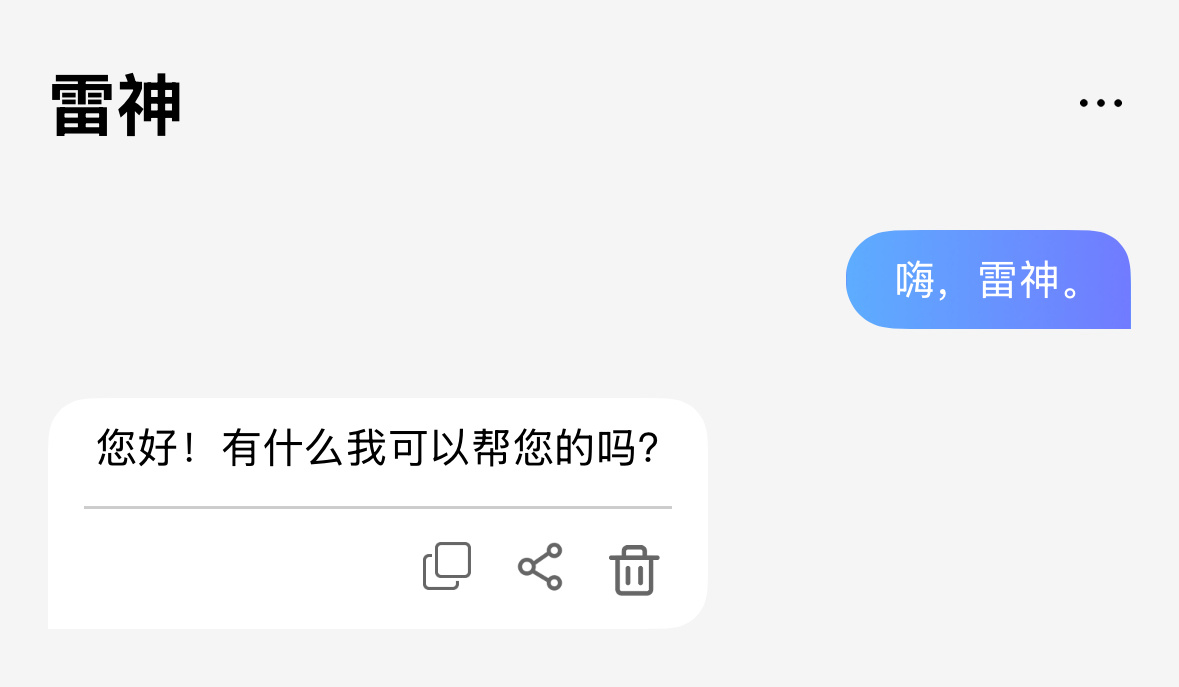Copy the reply 您好！有什么我可以帮您的吗?

[x=447, y=566]
